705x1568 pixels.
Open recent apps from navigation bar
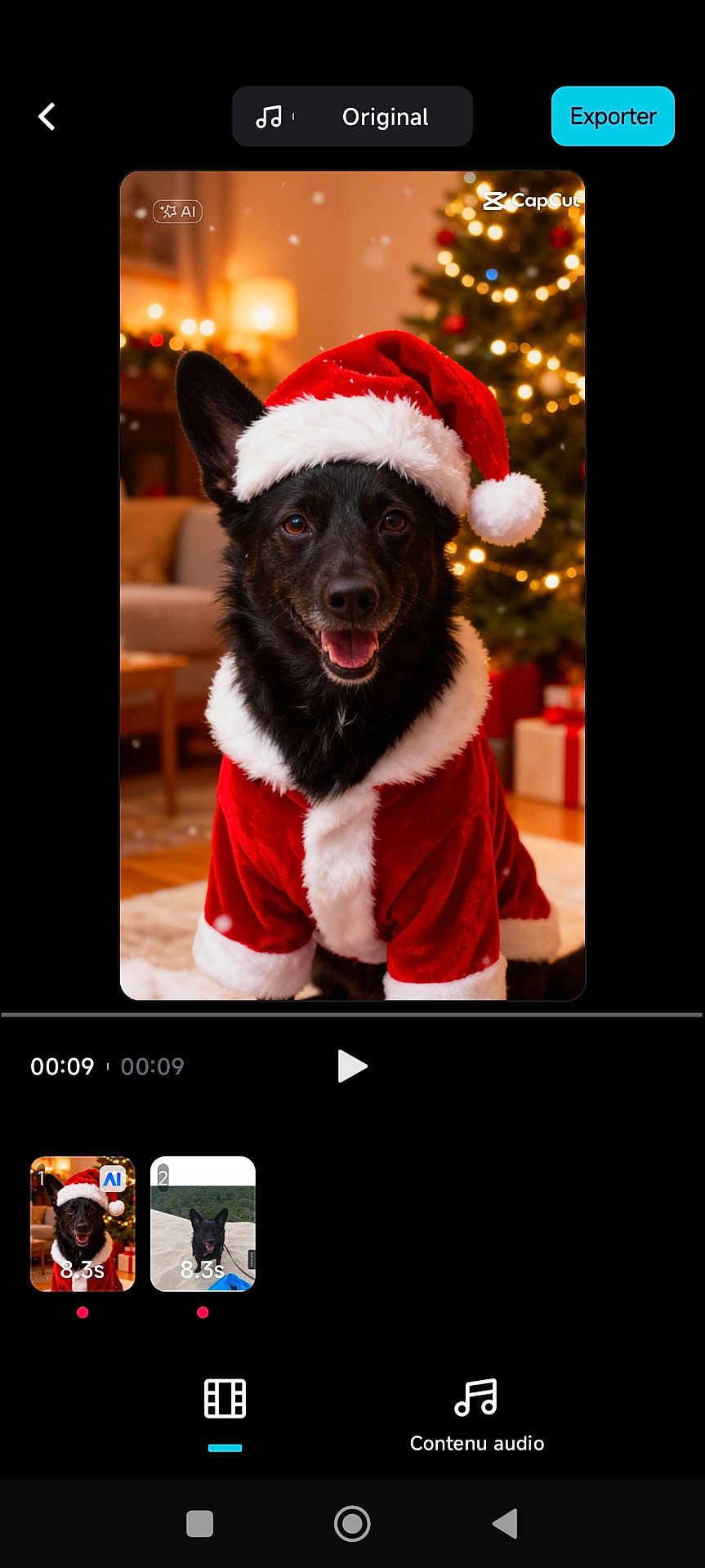(199, 1524)
